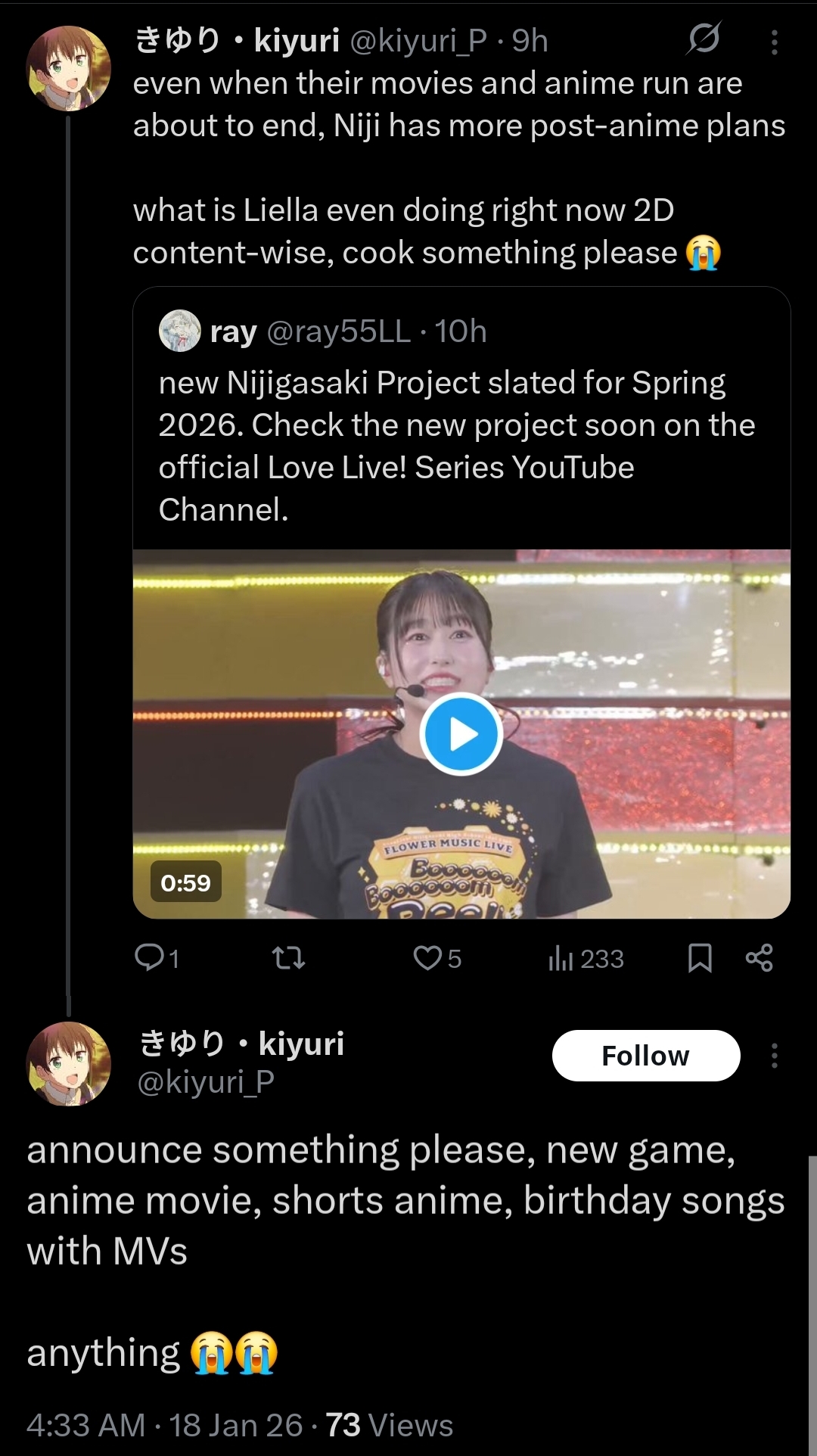Screen dimensions: 817x1456
Task: Open the @kiyuri_P handle beside Follow
Action: 206,1082
